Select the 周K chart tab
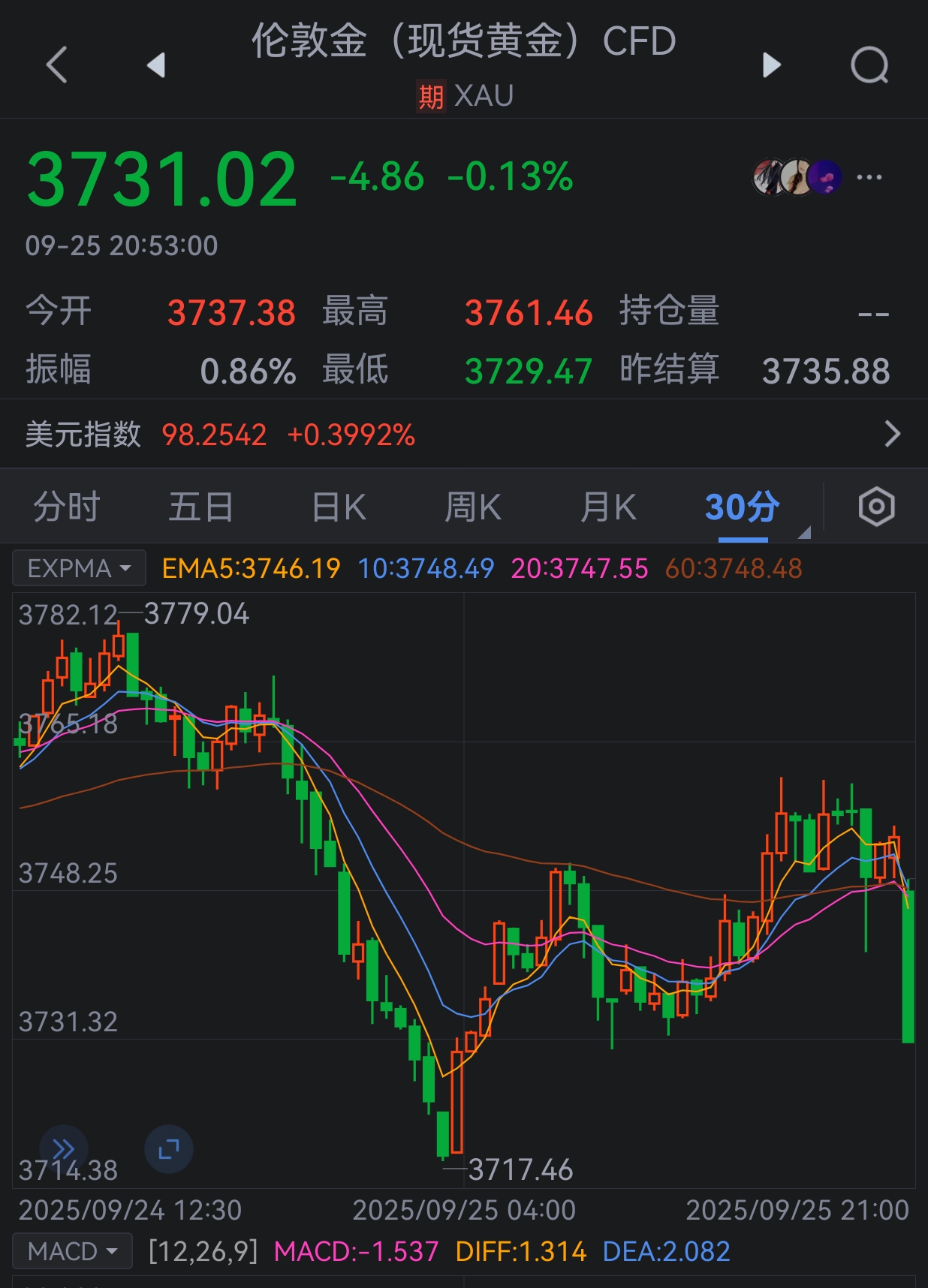928x1288 pixels. pos(473,507)
